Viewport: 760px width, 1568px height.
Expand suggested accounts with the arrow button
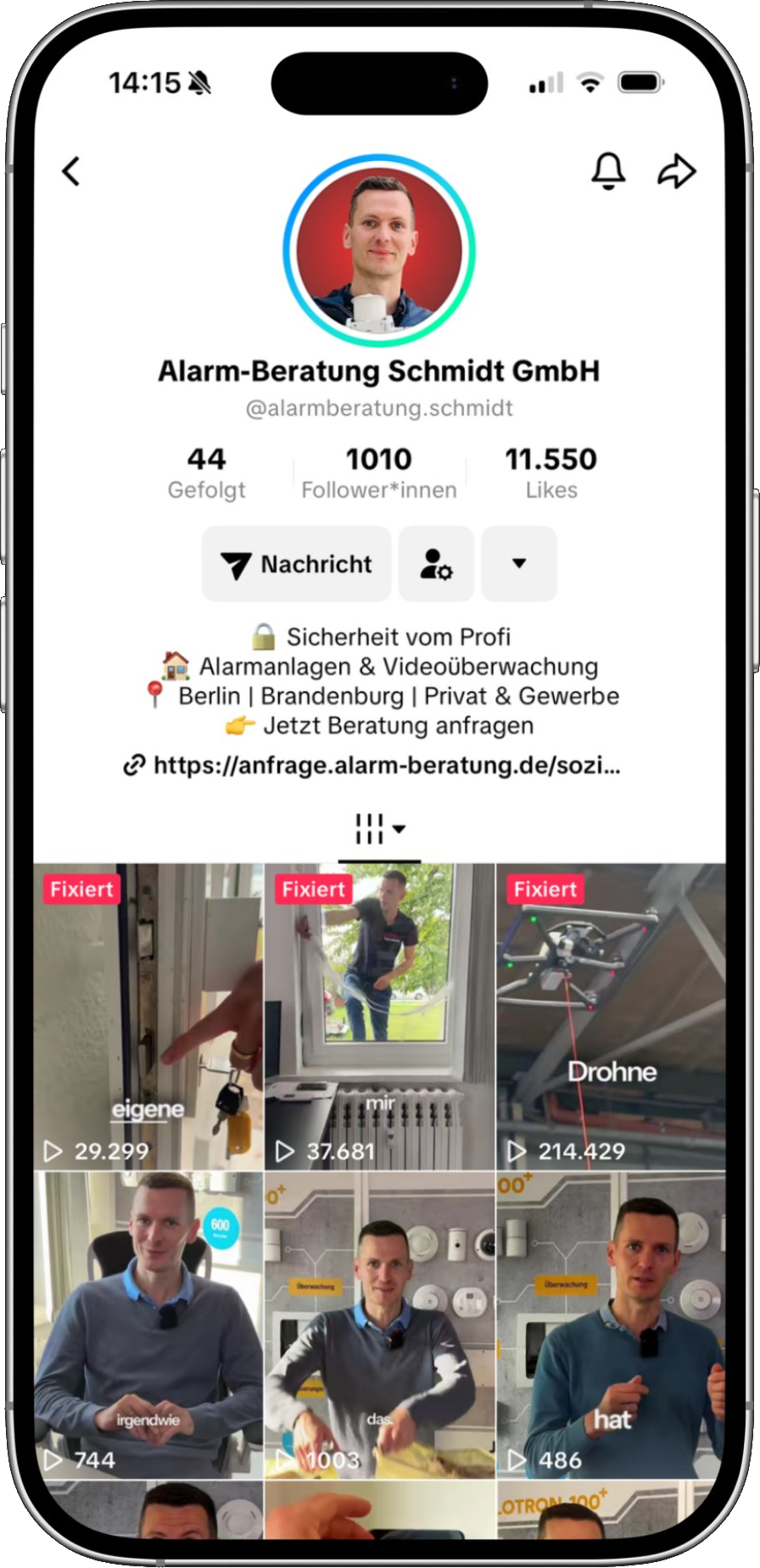(519, 564)
